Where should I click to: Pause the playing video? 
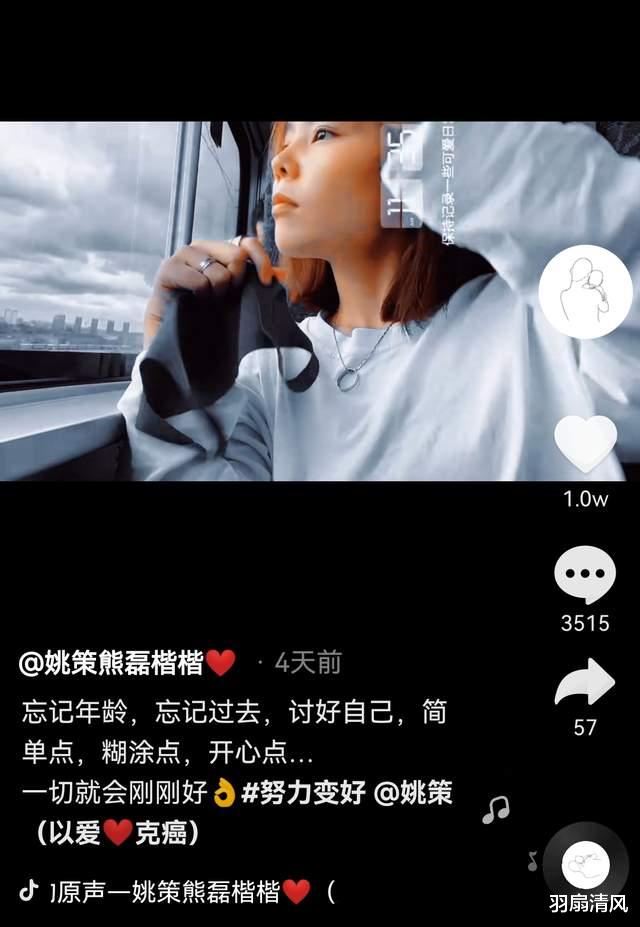tap(320, 301)
